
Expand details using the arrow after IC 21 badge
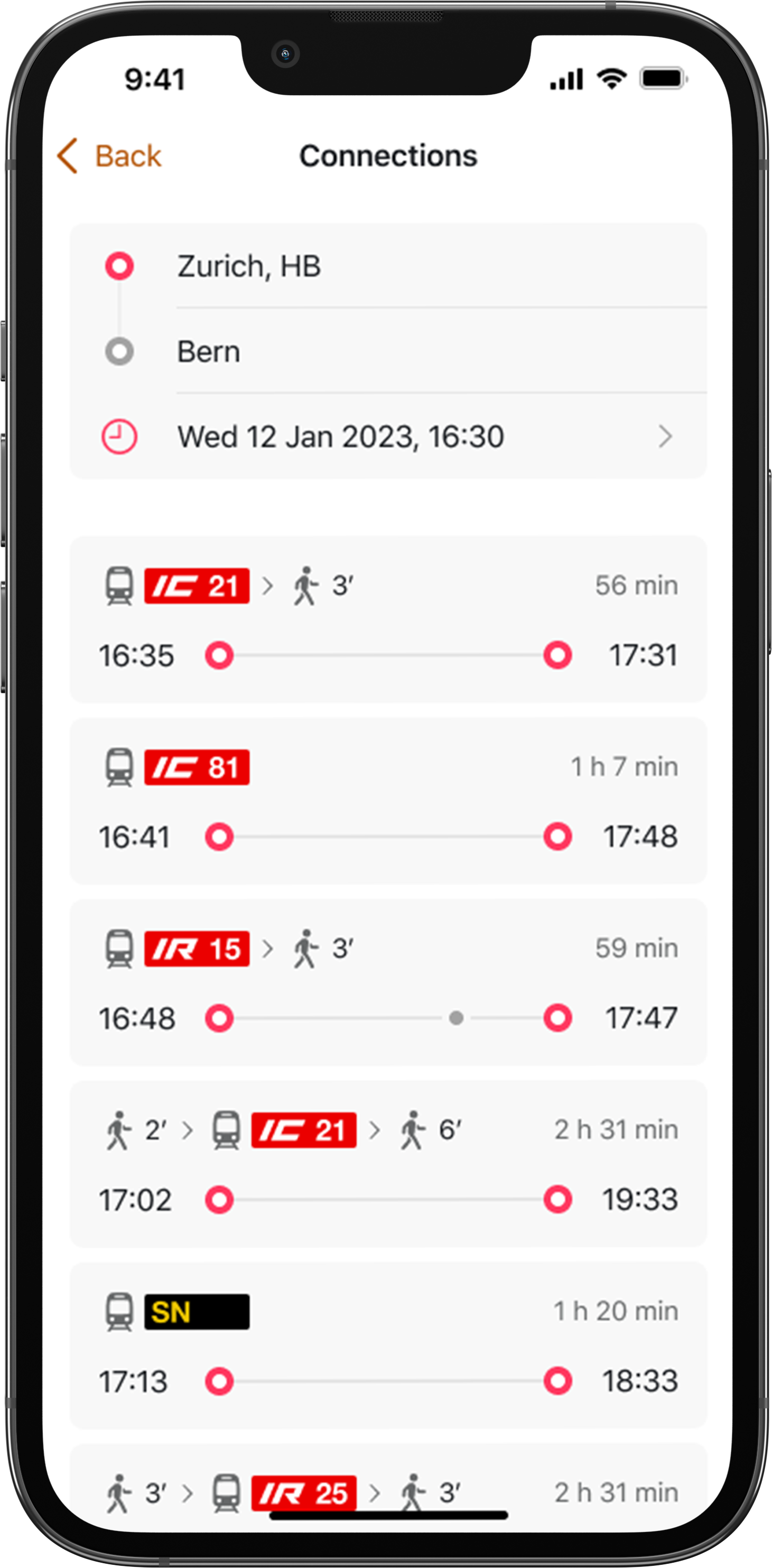[269, 586]
